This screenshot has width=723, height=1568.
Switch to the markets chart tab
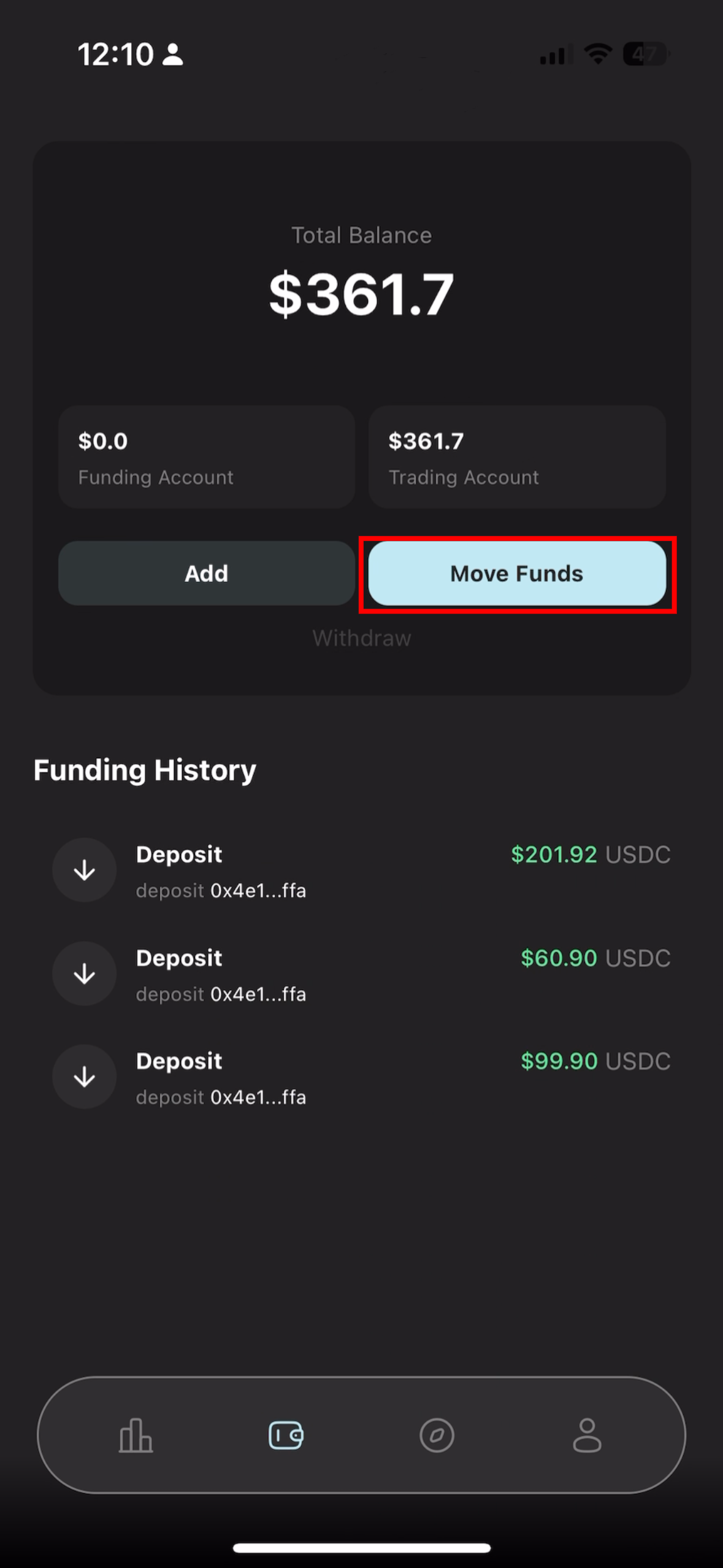point(136,1435)
